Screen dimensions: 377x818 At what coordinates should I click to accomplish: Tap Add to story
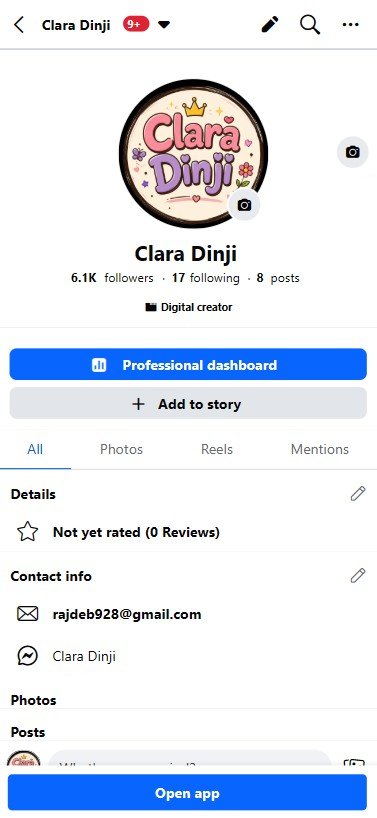pos(188,404)
